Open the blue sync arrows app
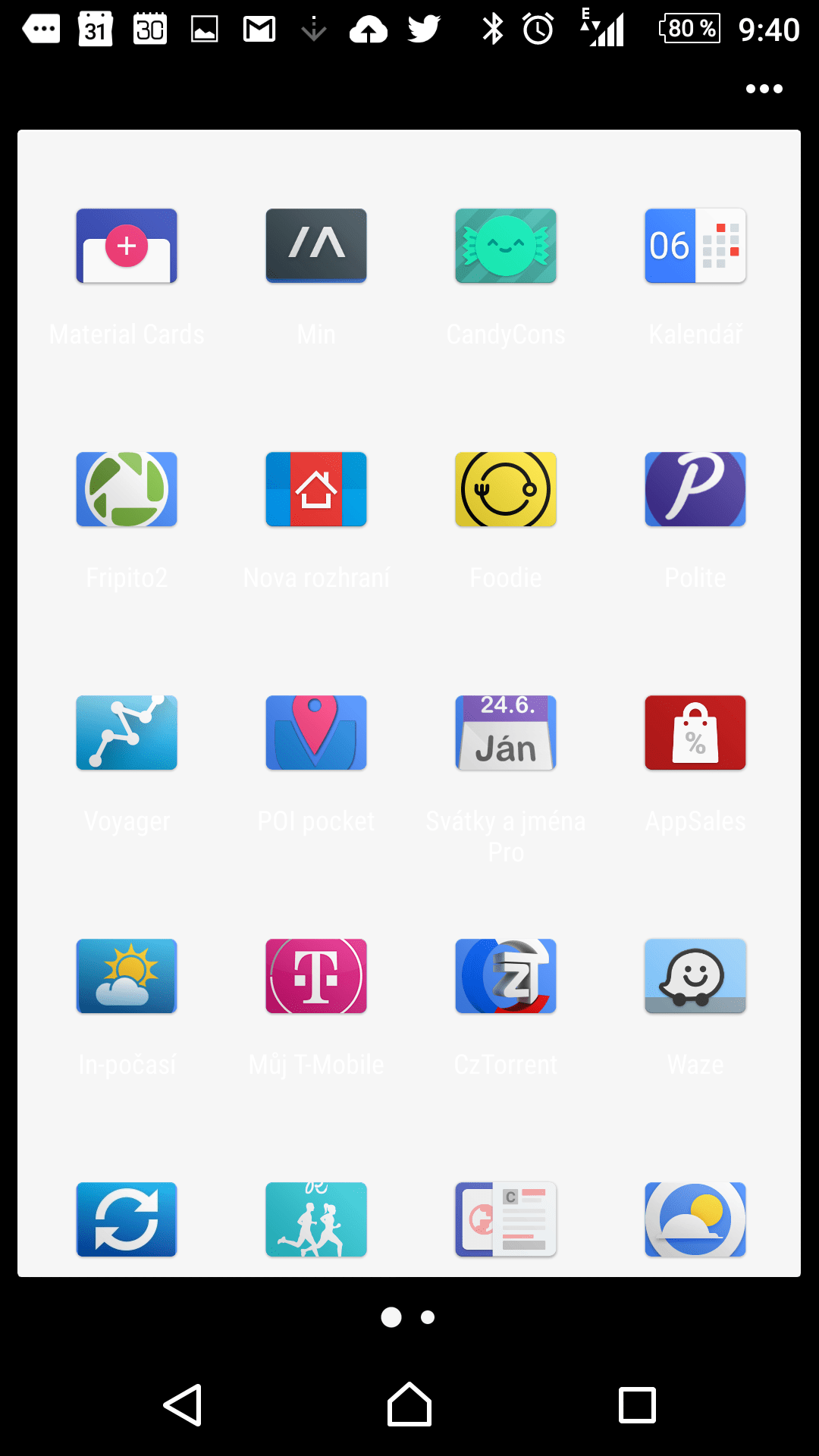Viewport: 819px width, 1456px height. (x=127, y=1219)
